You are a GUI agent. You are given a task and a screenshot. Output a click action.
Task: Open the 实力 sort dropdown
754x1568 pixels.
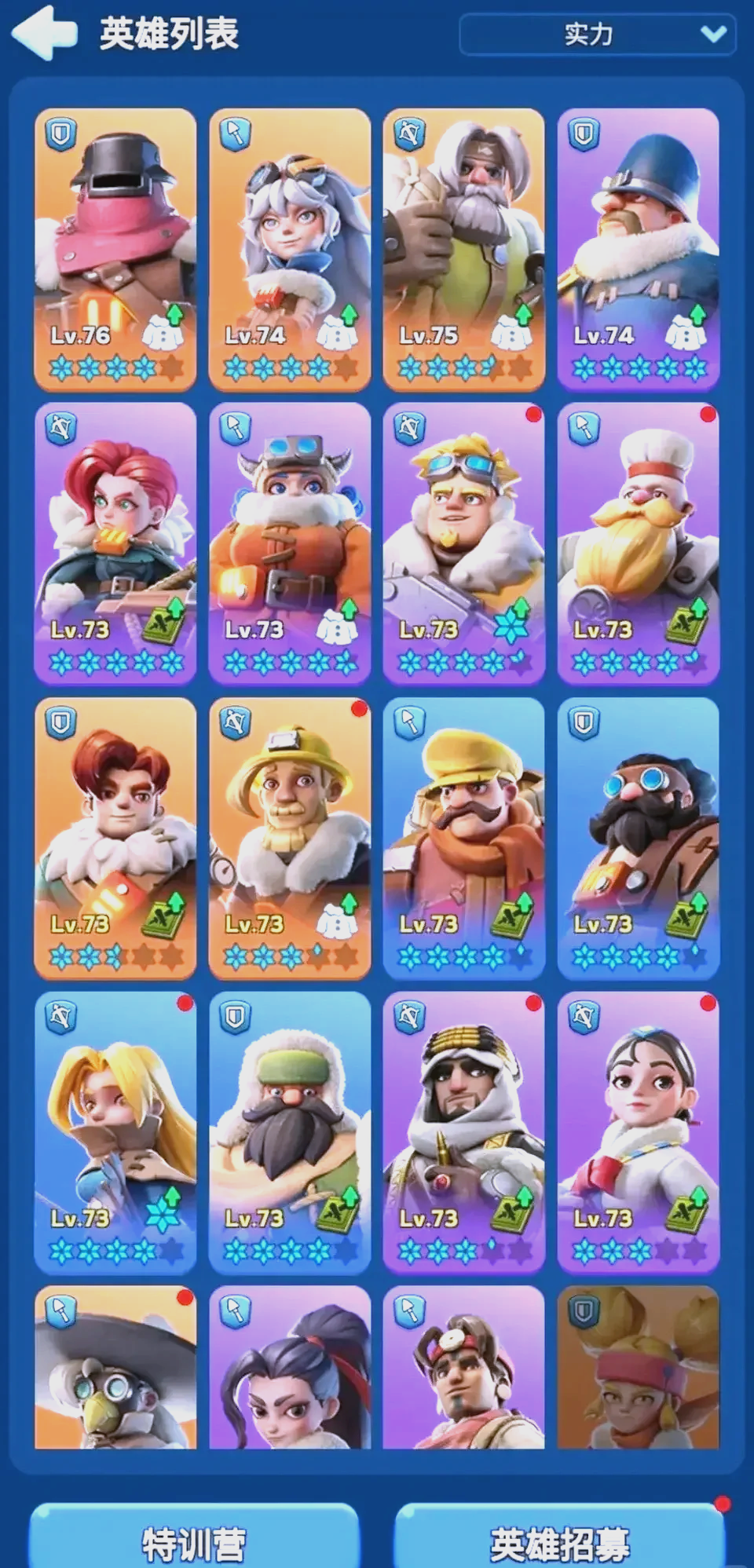(x=597, y=35)
